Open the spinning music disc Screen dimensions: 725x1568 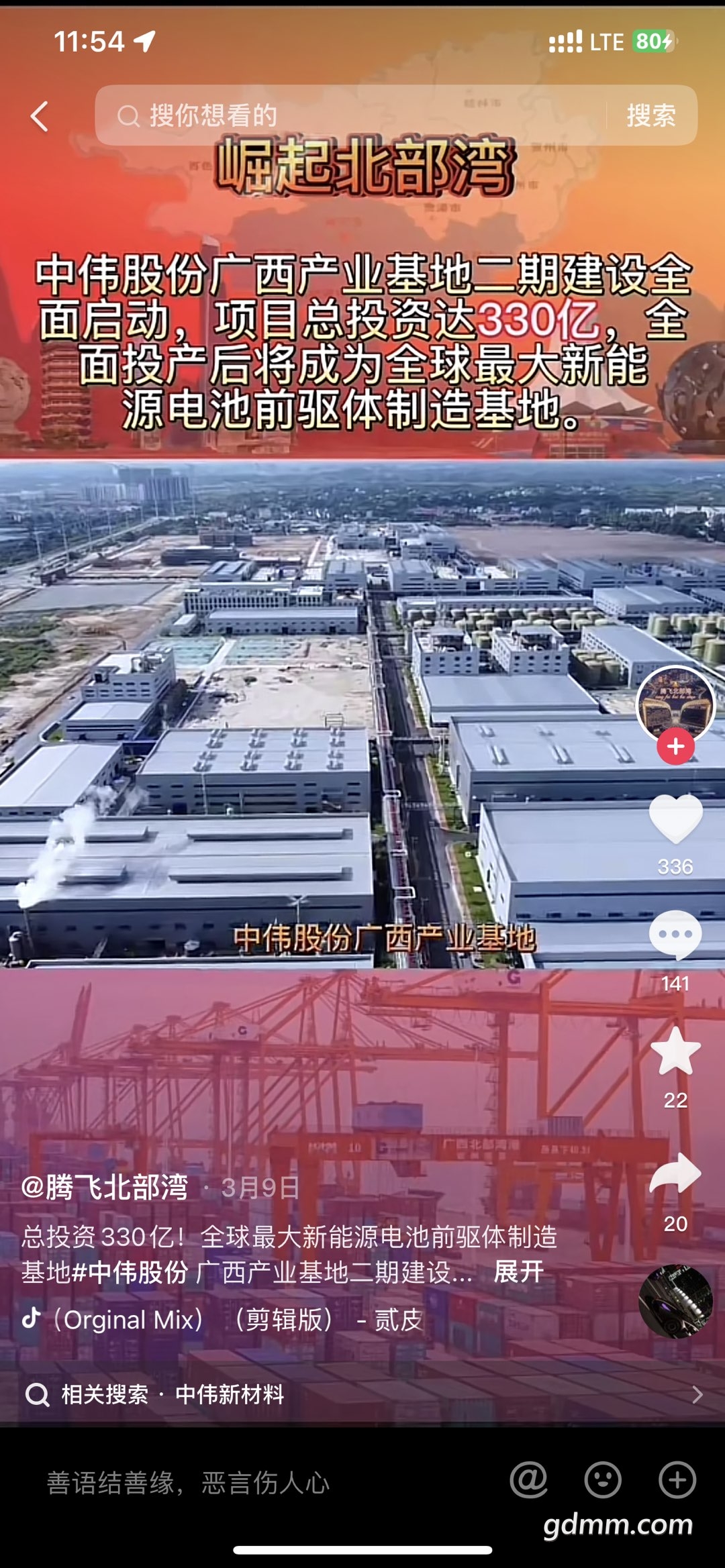(x=675, y=1302)
